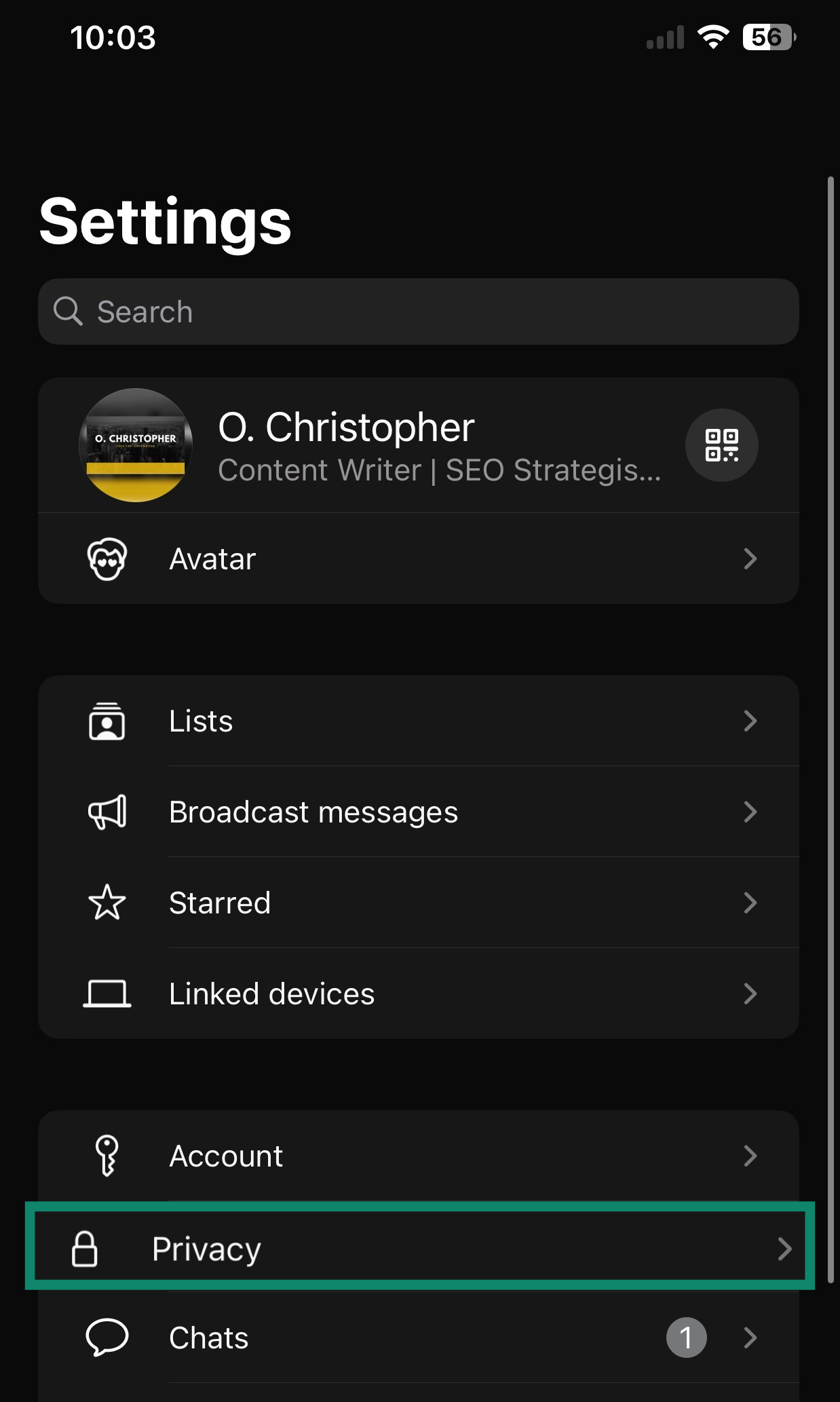Tap the Chats unread badge showing 1
The height and width of the screenshot is (1402, 840).
[685, 1337]
